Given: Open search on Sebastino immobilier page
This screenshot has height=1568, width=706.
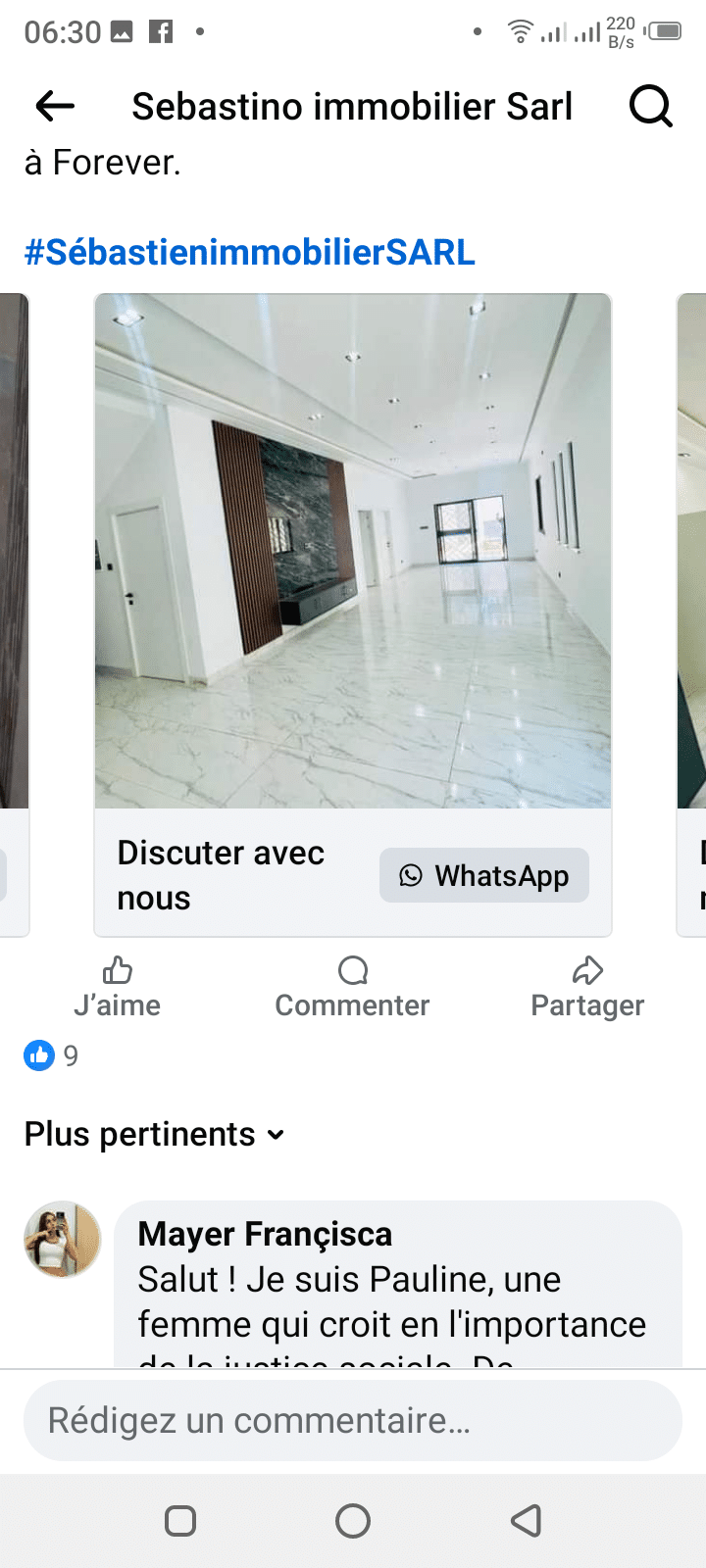Looking at the screenshot, I should [x=650, y=106].
